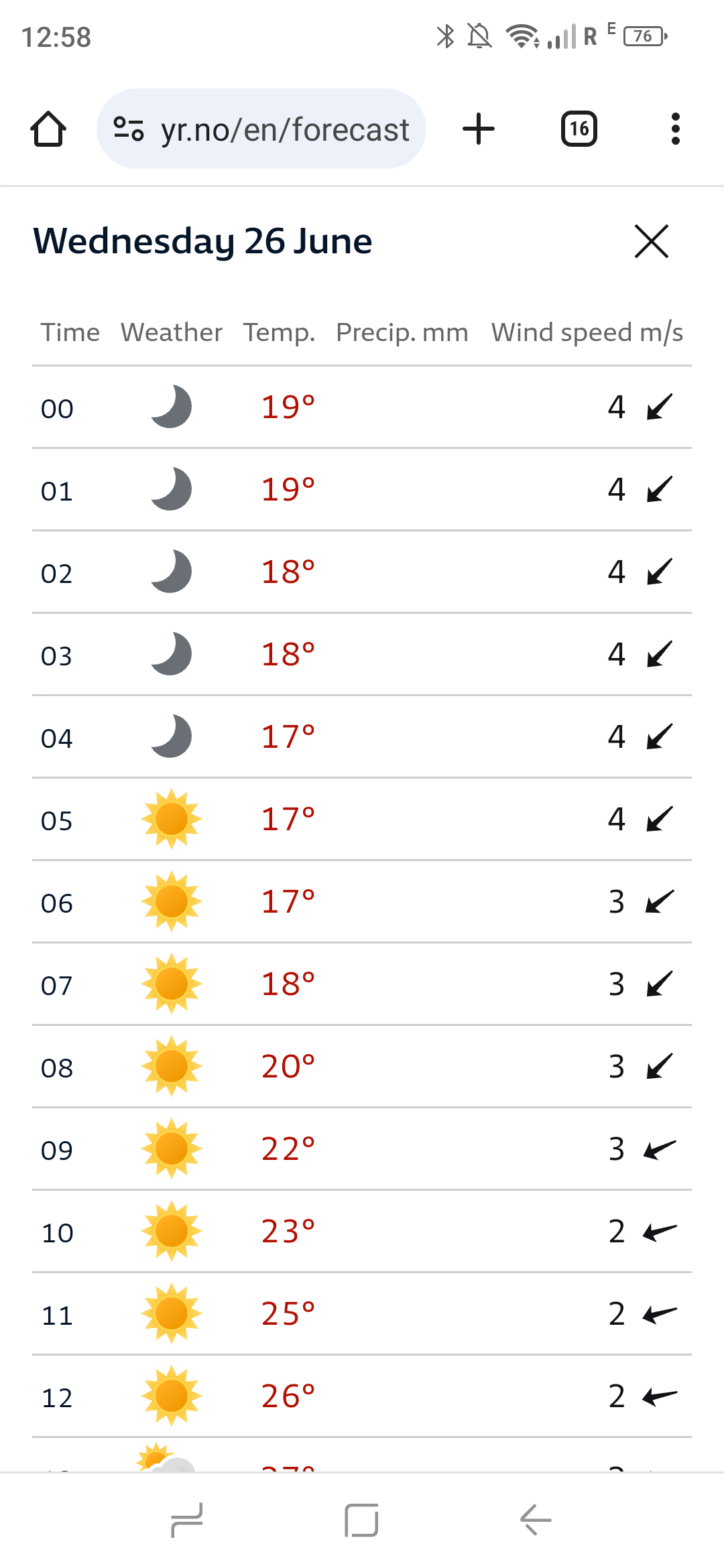Close the Wednesday 26 June hourly forecast

tap(651, 241)
